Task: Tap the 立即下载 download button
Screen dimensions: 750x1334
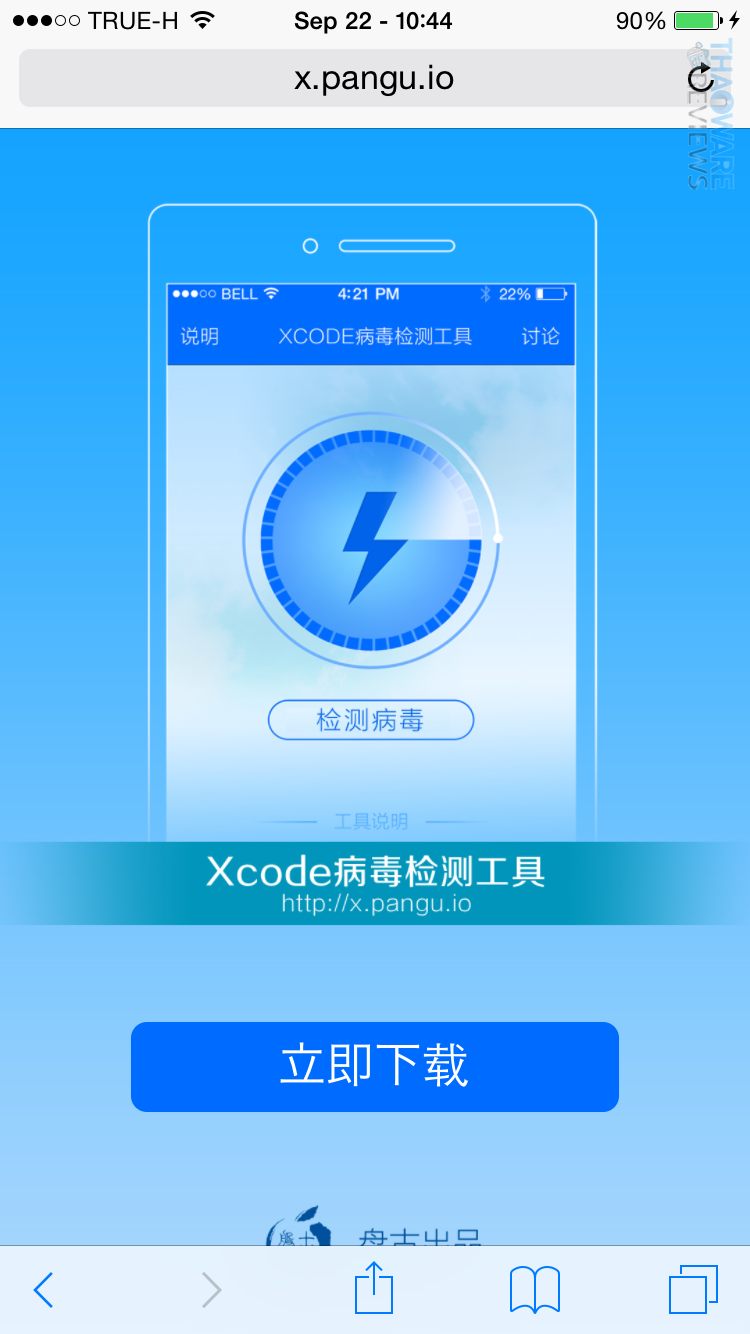Action: (375, 1066)
